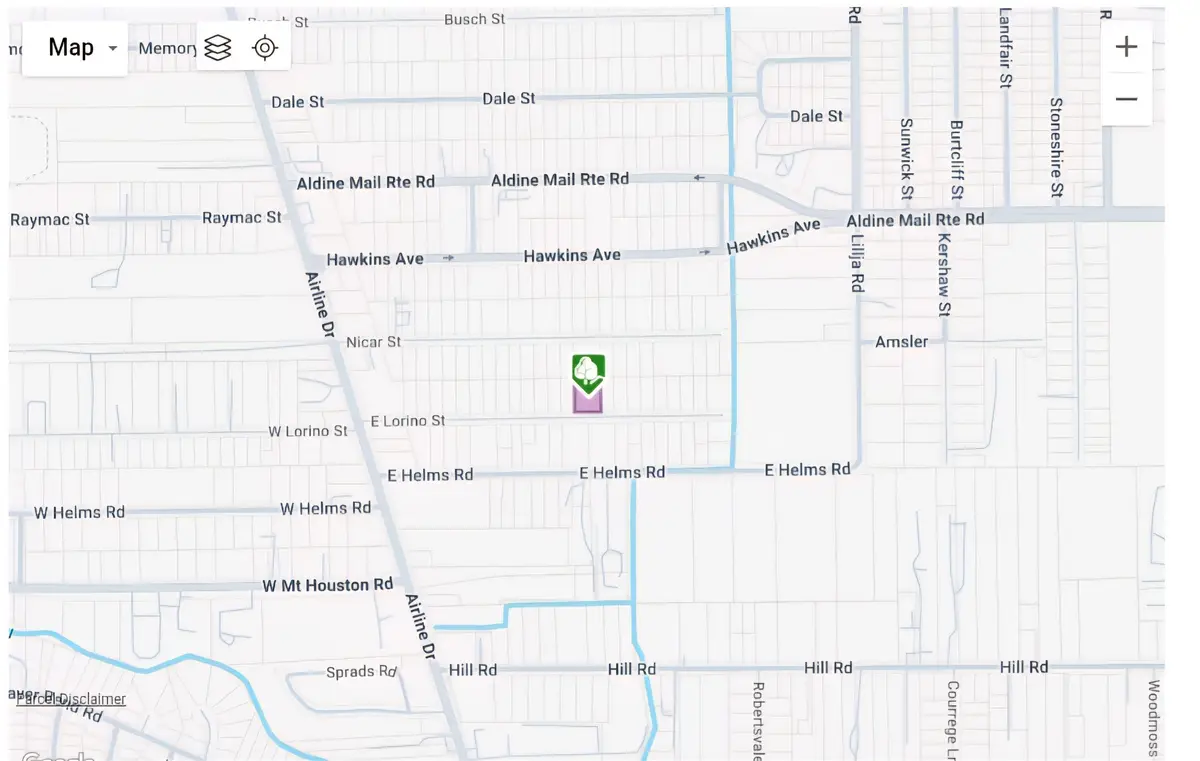1200x761 pixels.
Task: Center map on my location
Action: 265,48
